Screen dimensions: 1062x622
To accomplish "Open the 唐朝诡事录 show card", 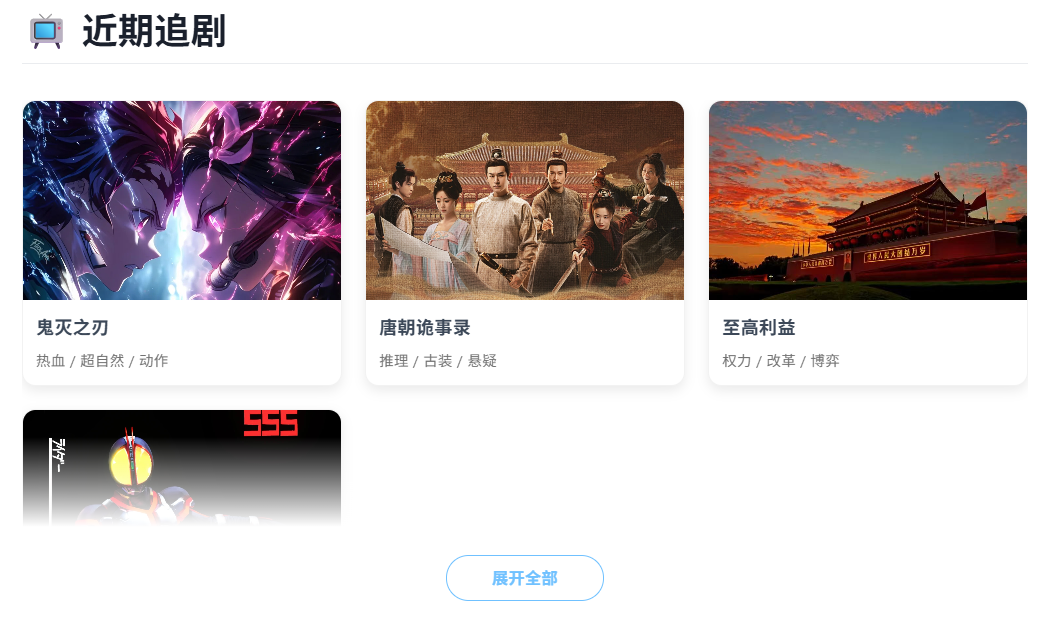I will [524, 241].
